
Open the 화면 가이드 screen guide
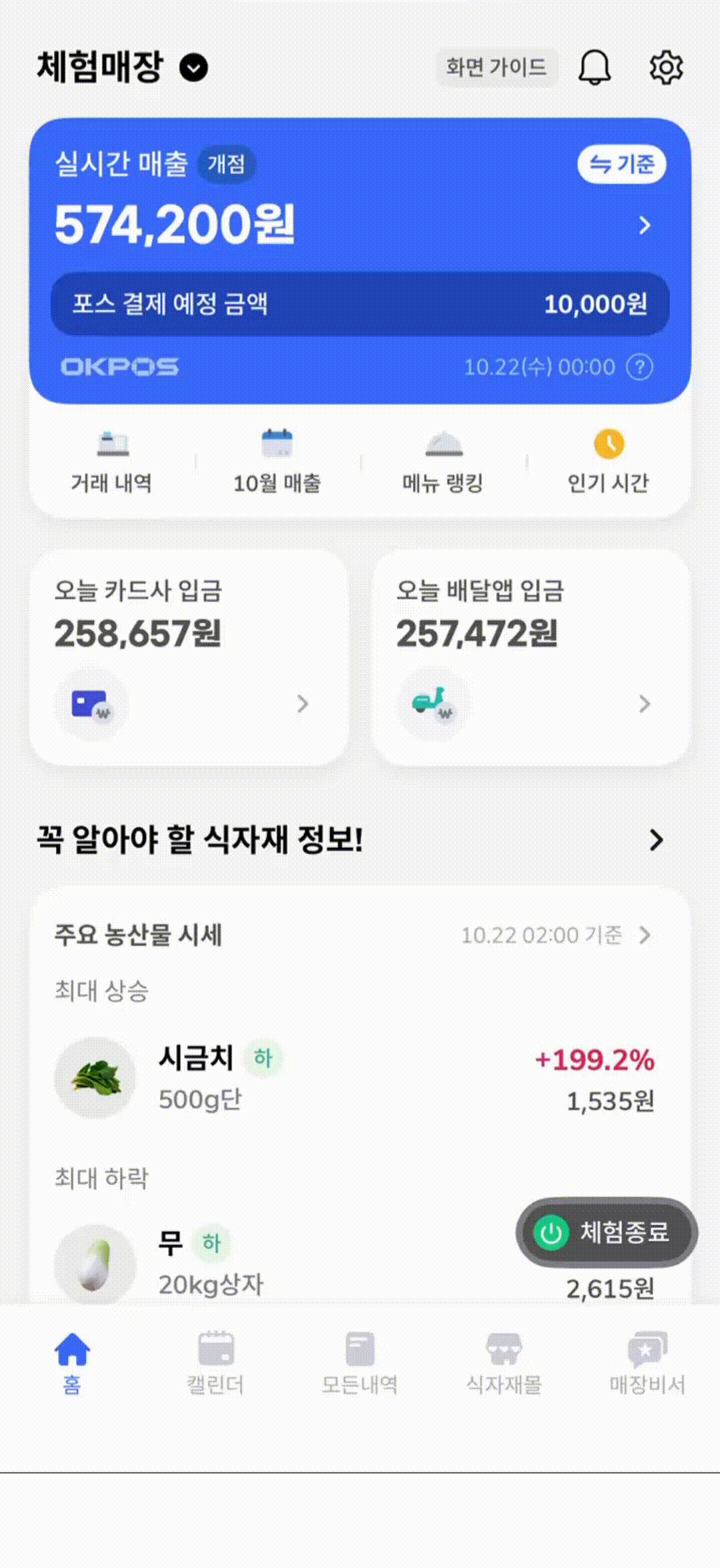[x=496, y=67]
